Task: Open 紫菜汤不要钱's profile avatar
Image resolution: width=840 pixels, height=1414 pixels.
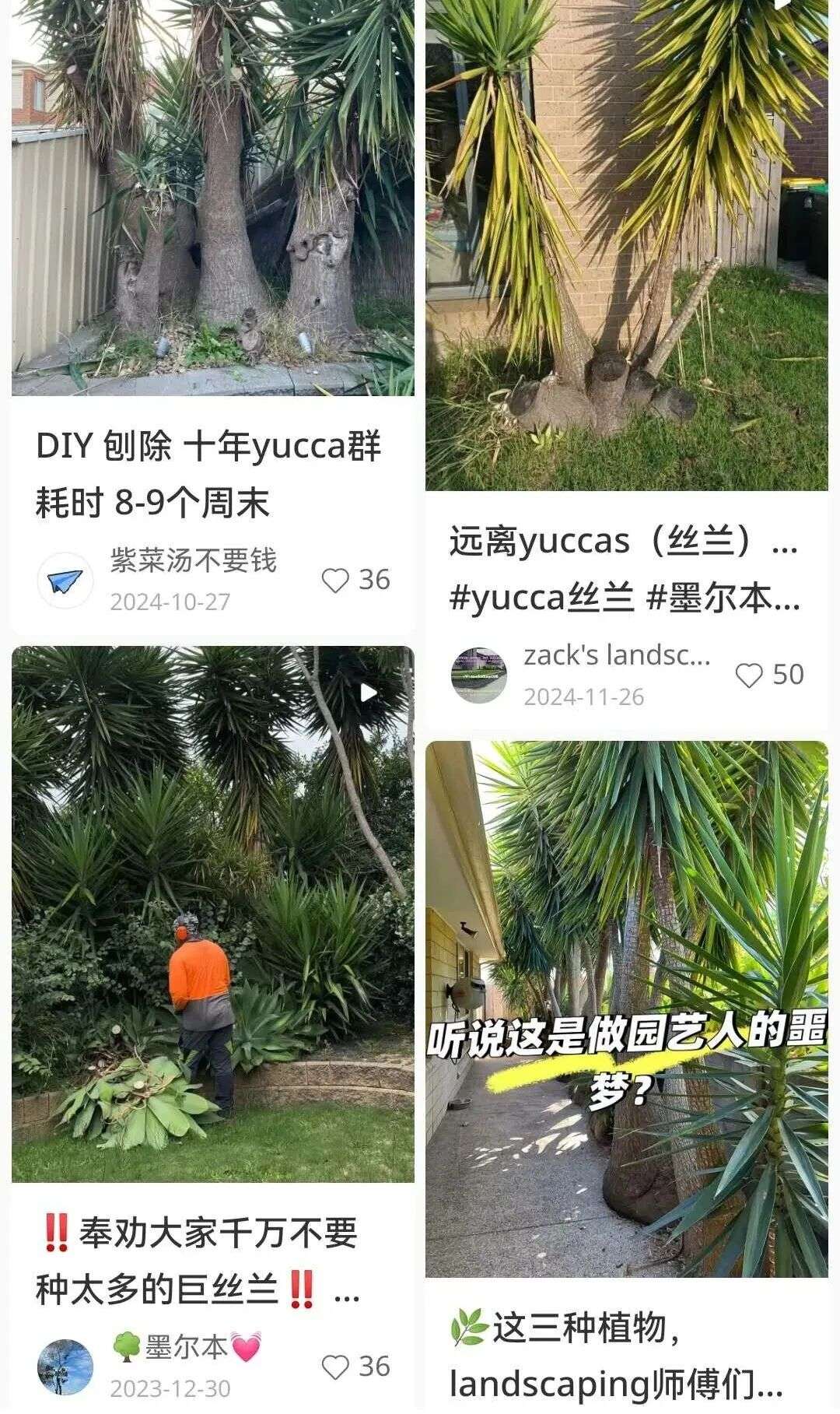Action: pyautogui.click(x=65, y=581)
